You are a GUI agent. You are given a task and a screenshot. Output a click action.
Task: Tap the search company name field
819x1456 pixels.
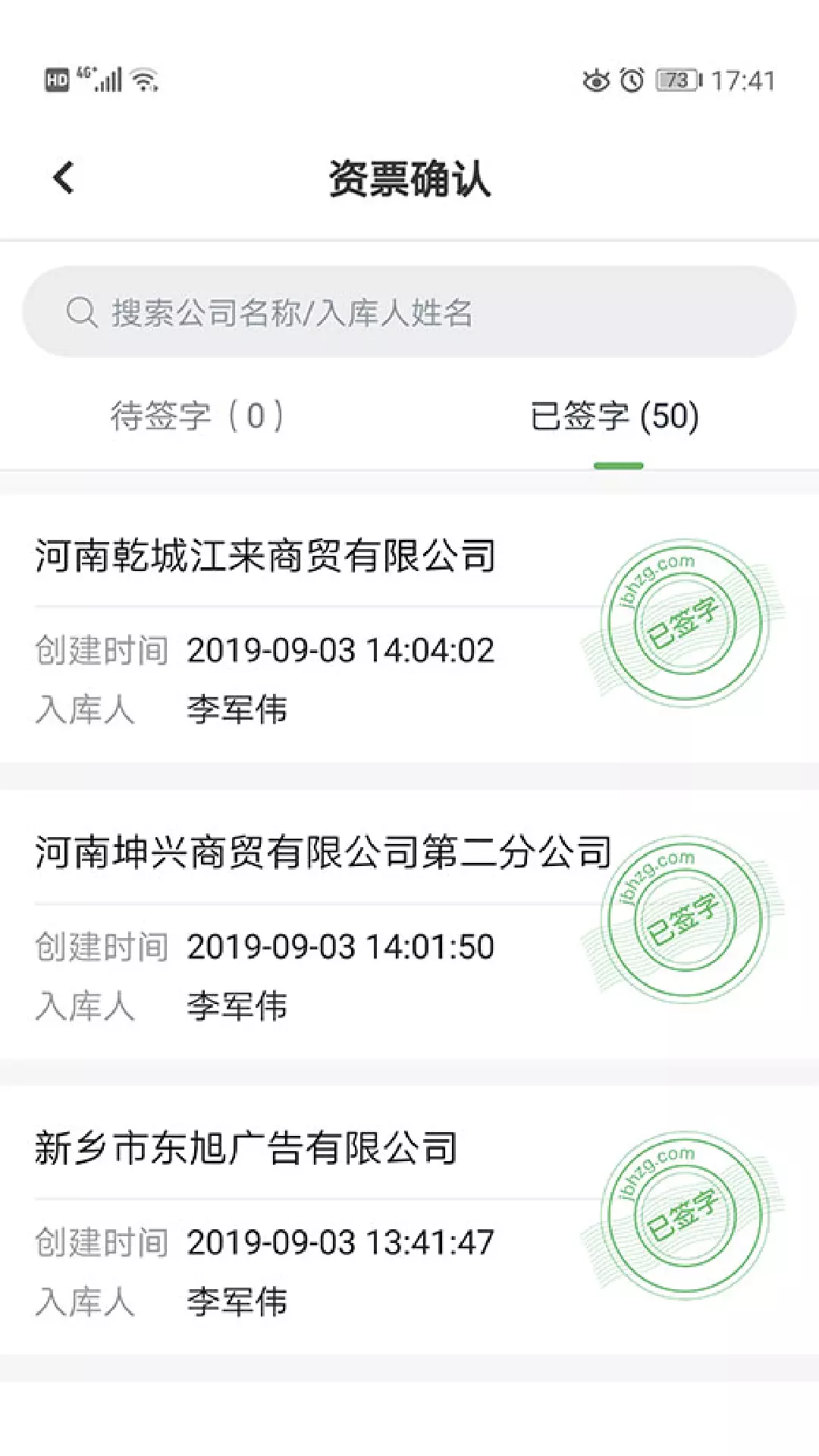pos(409,312)
